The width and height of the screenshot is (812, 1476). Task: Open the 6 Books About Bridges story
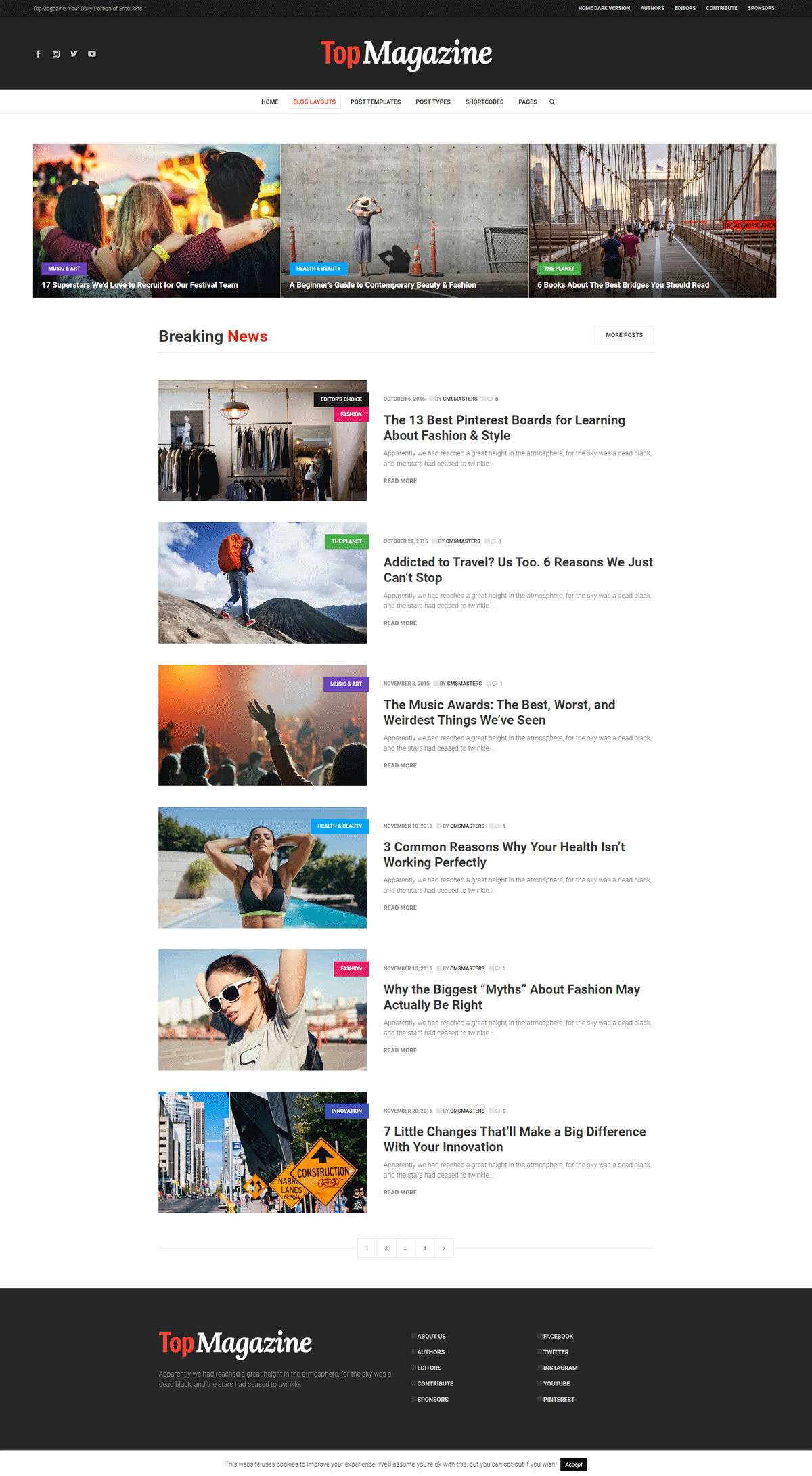click(623, 285)
